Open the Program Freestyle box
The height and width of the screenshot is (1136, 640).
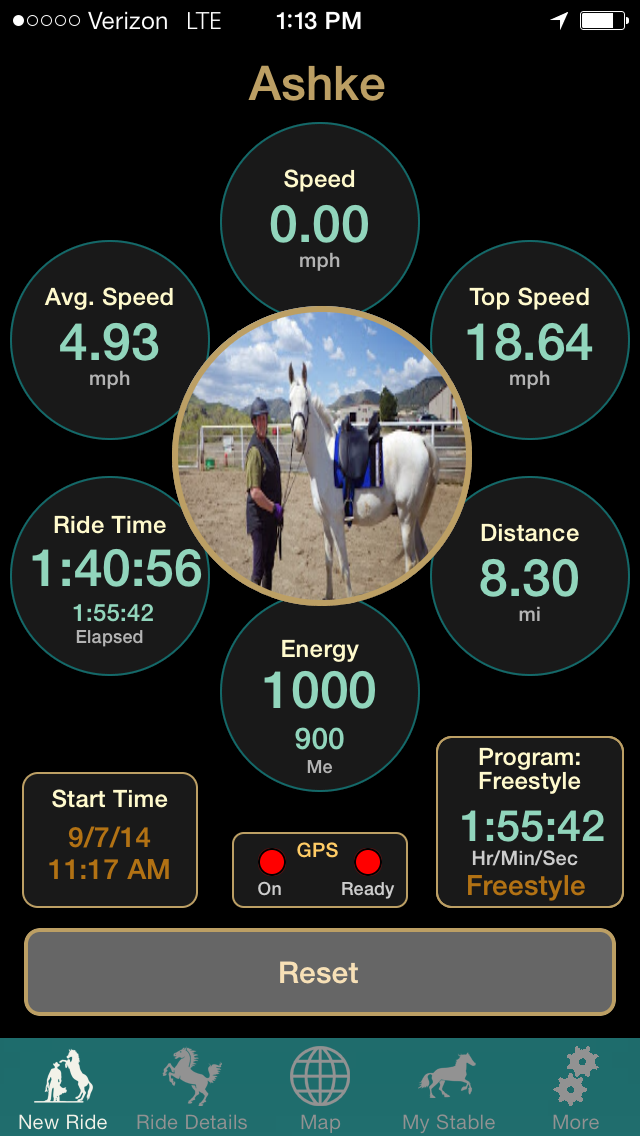(x=530, y=822)
